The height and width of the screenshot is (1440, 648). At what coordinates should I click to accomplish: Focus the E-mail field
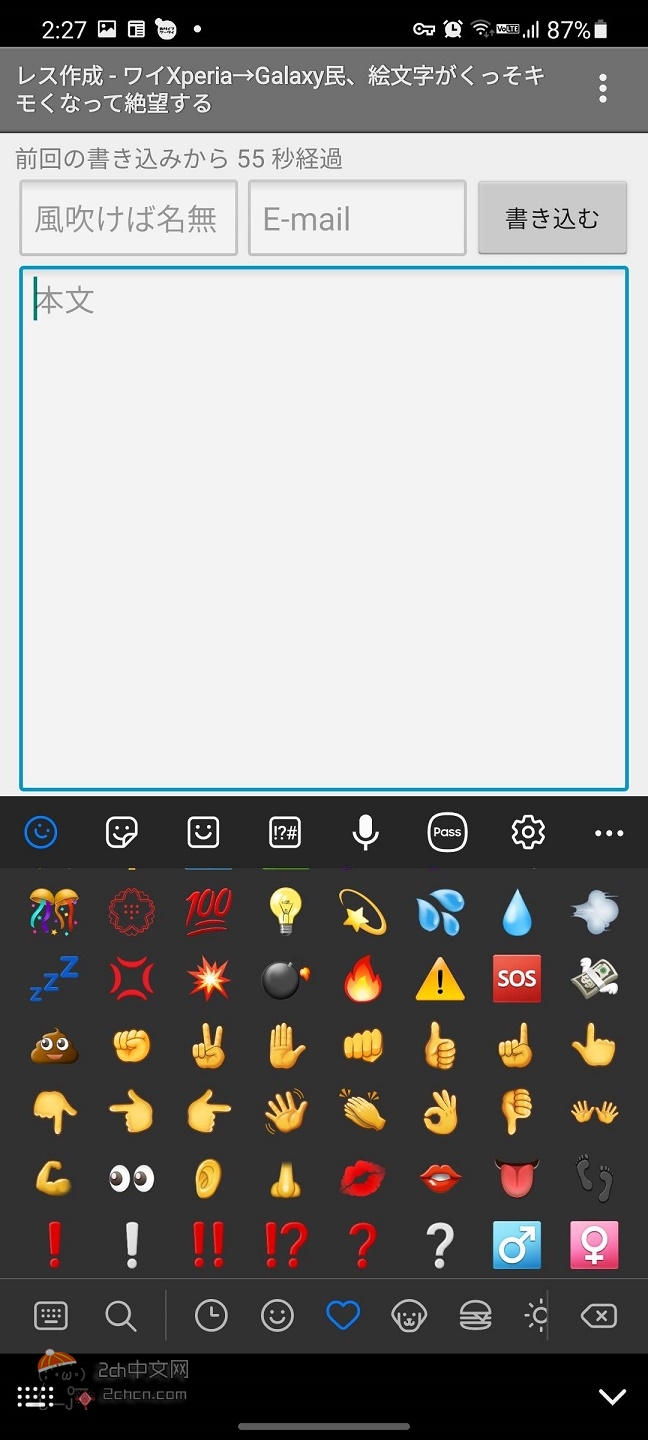tap(357, 218)
